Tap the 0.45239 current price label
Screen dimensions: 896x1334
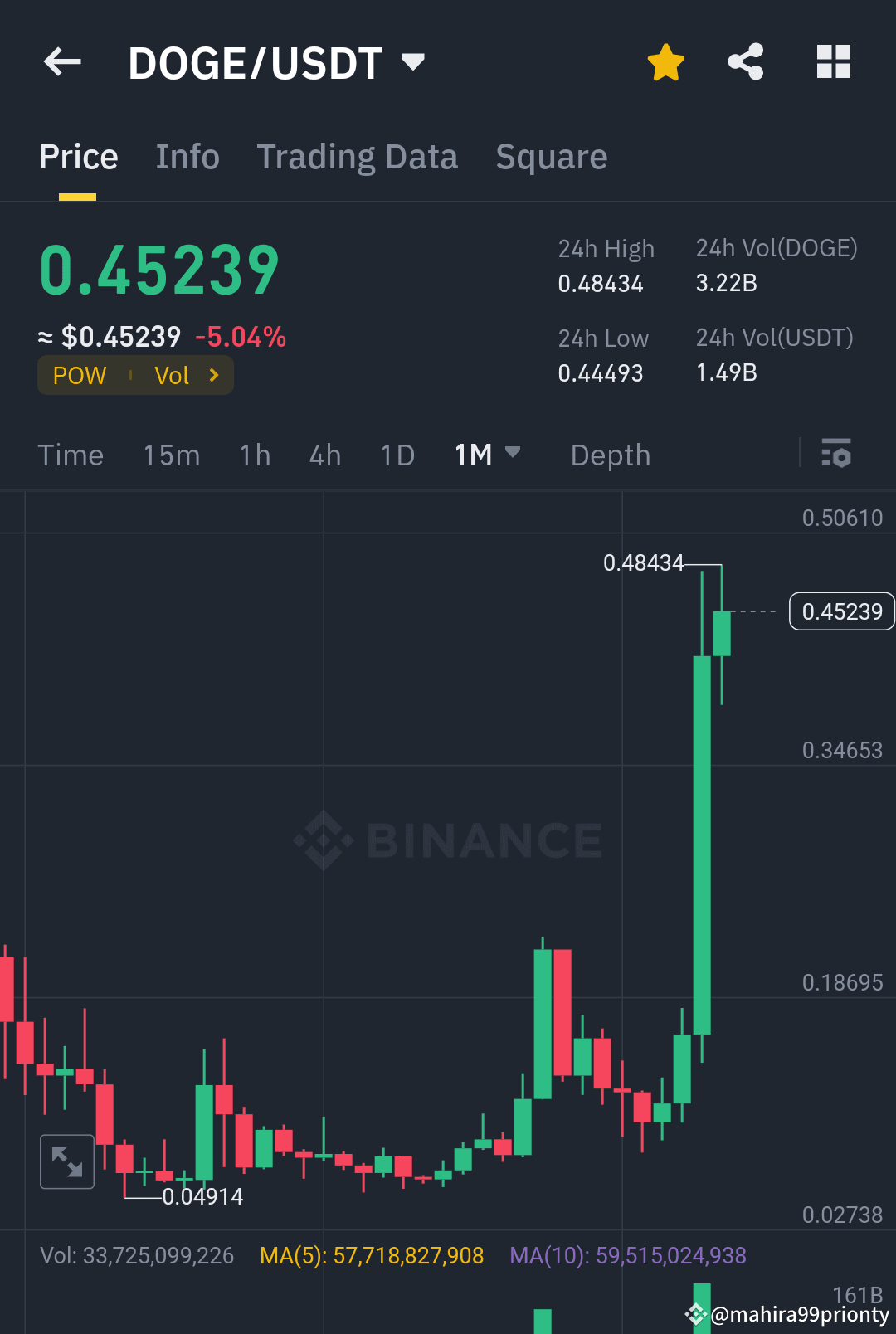pos(841,611)
